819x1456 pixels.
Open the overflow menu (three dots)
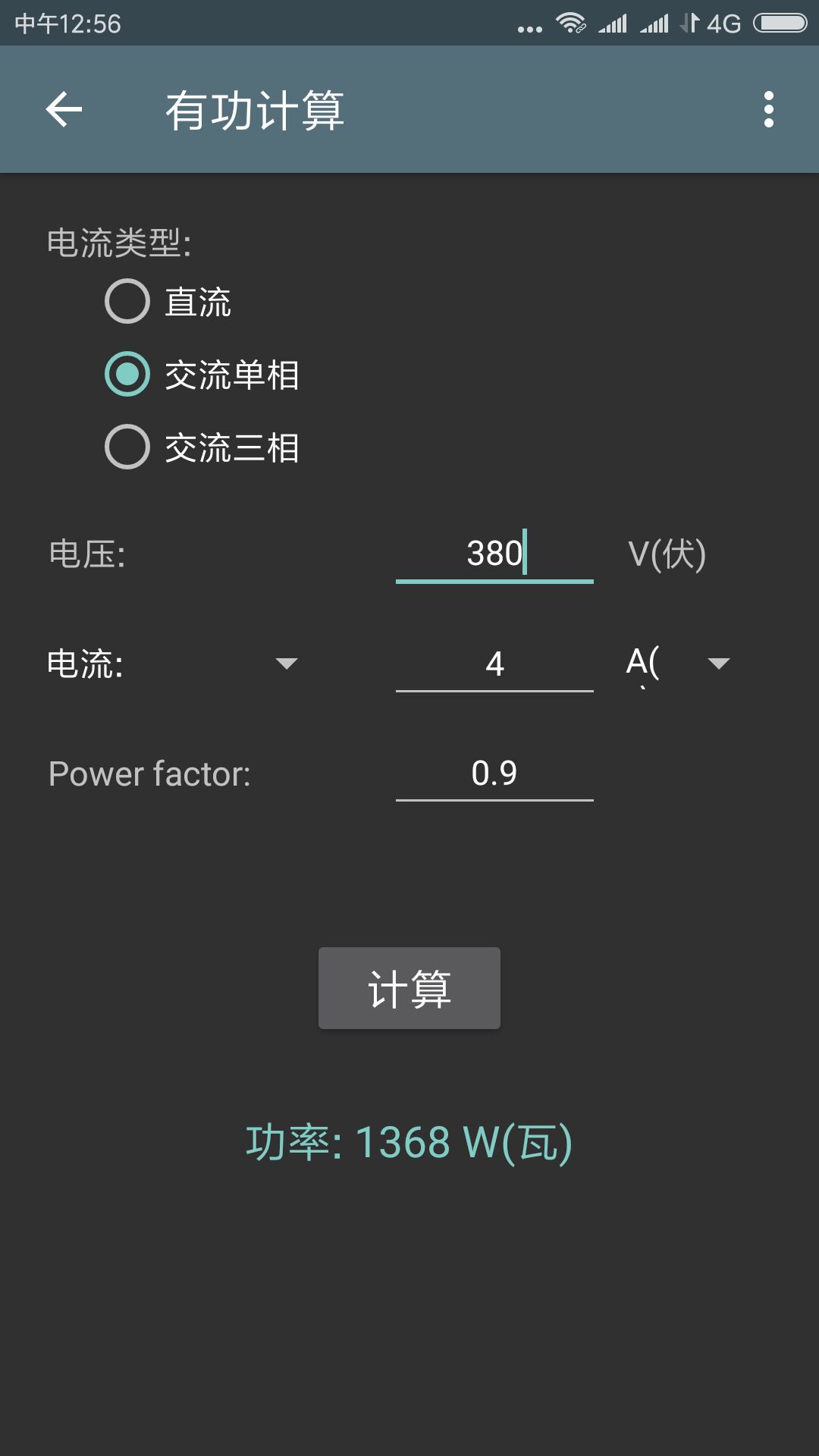(770, 109)
